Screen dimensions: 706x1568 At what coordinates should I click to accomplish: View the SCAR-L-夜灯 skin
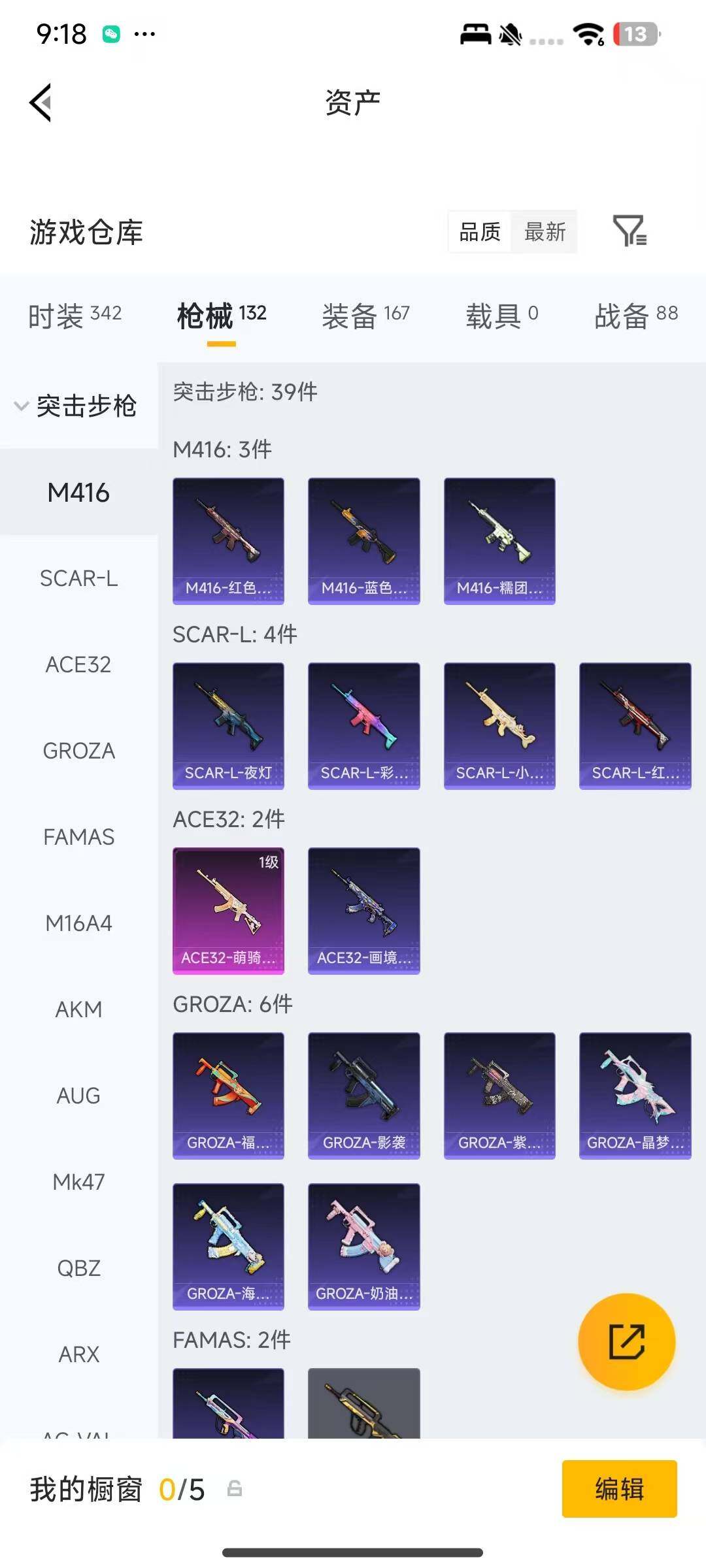coord(228,726)
